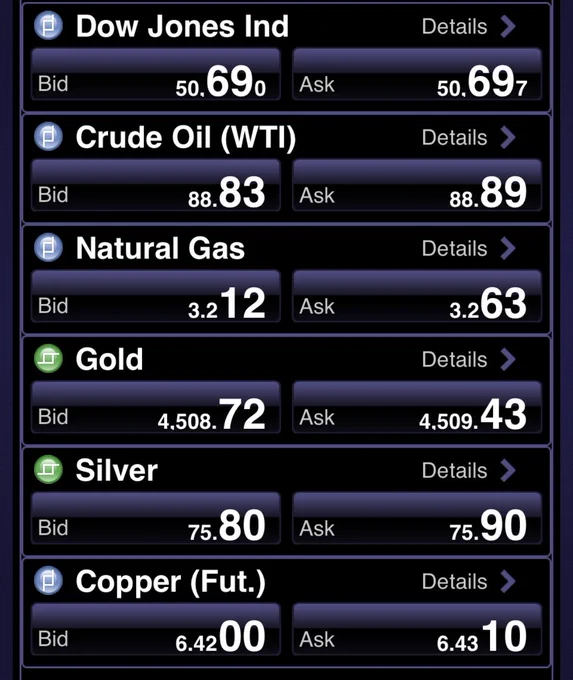Open Details for Crude Oil (WTI)
The width and height of the screenshot is (573, 680).
468,137
